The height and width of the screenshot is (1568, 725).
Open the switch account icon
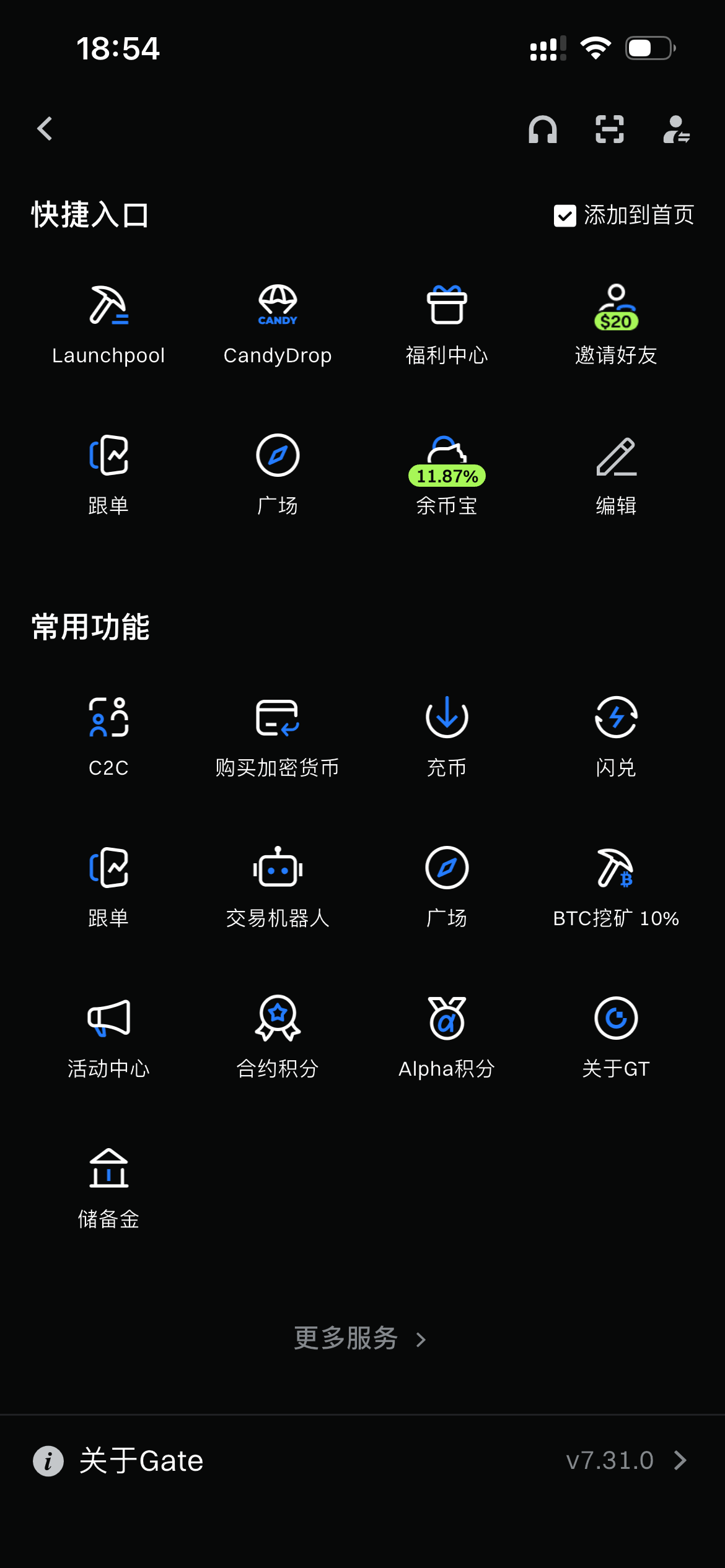pyautogui.click(x=676, y=129)
